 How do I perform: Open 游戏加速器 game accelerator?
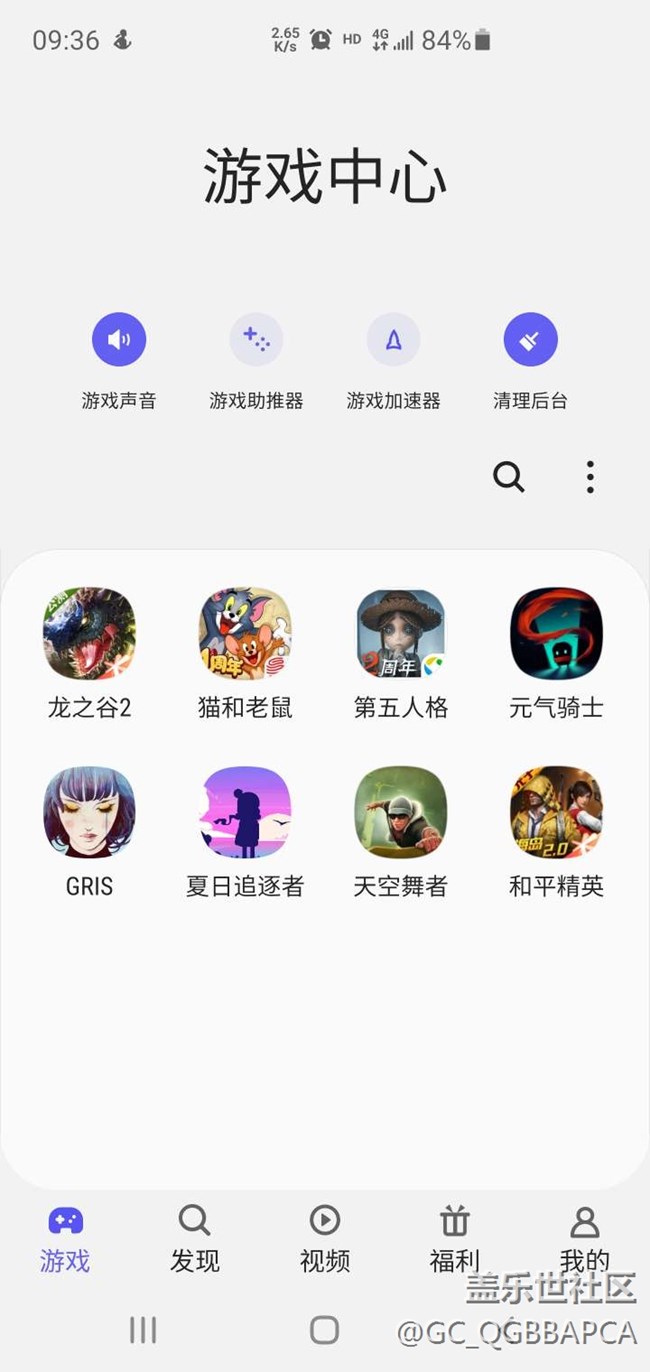pos(393,340)
